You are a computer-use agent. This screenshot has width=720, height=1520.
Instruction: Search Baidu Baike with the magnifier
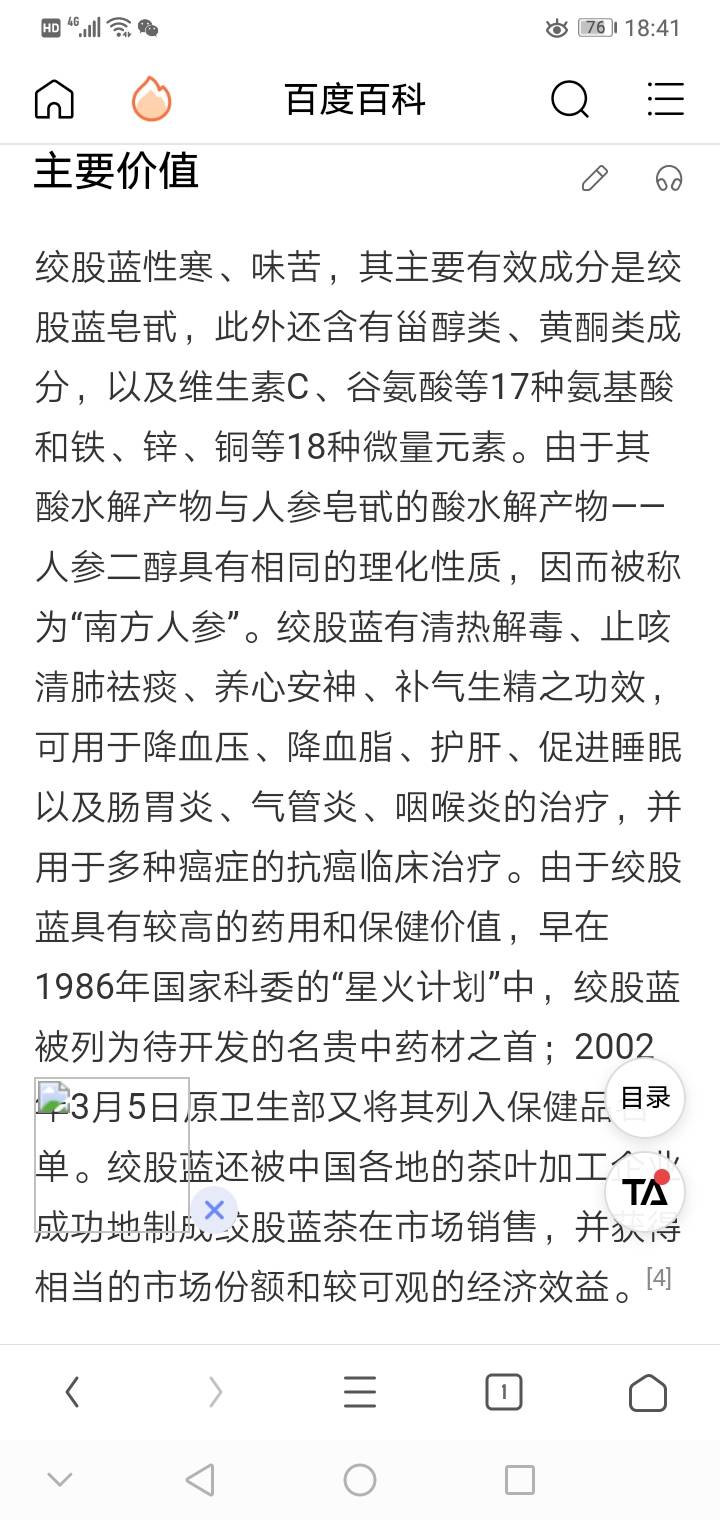point(570,99)
